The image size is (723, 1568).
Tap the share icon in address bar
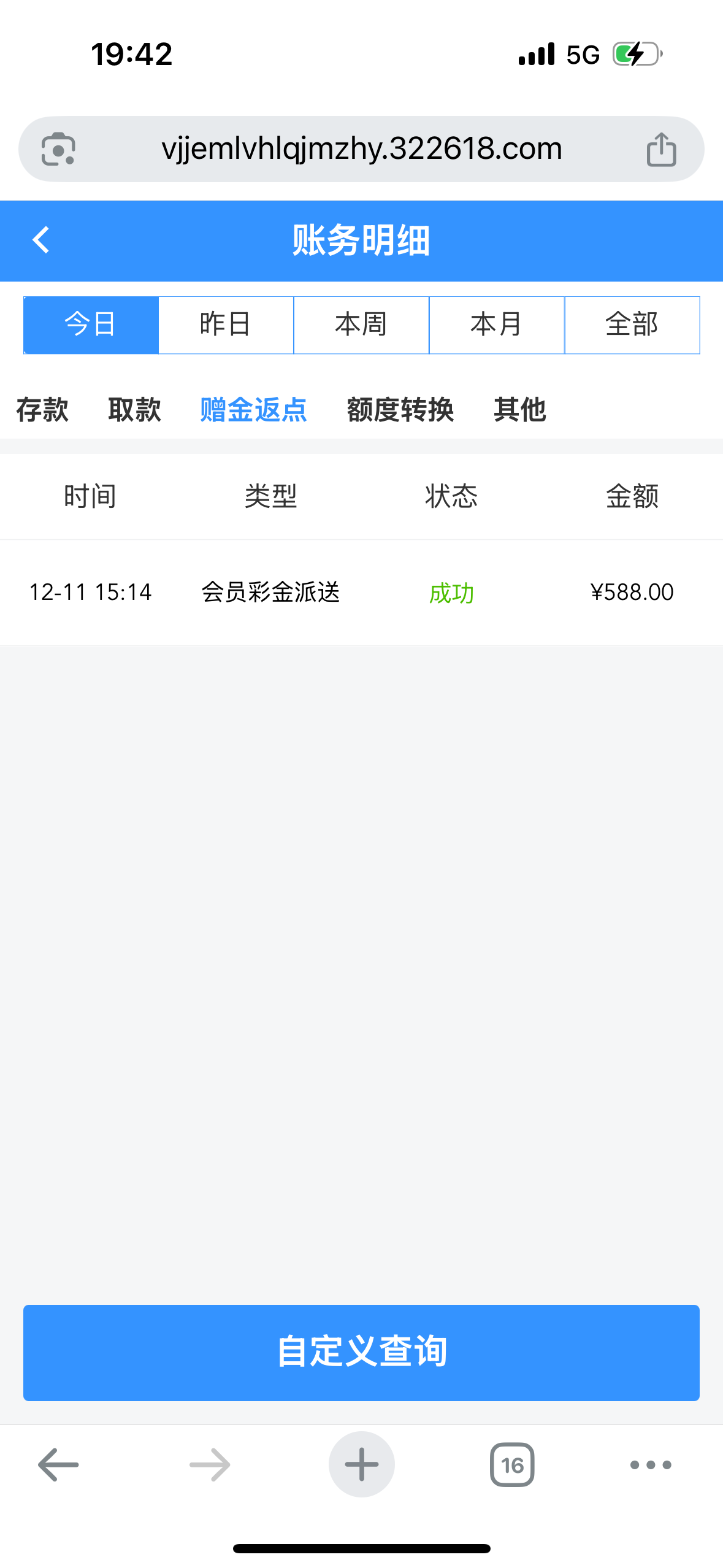tap(662, 148)
